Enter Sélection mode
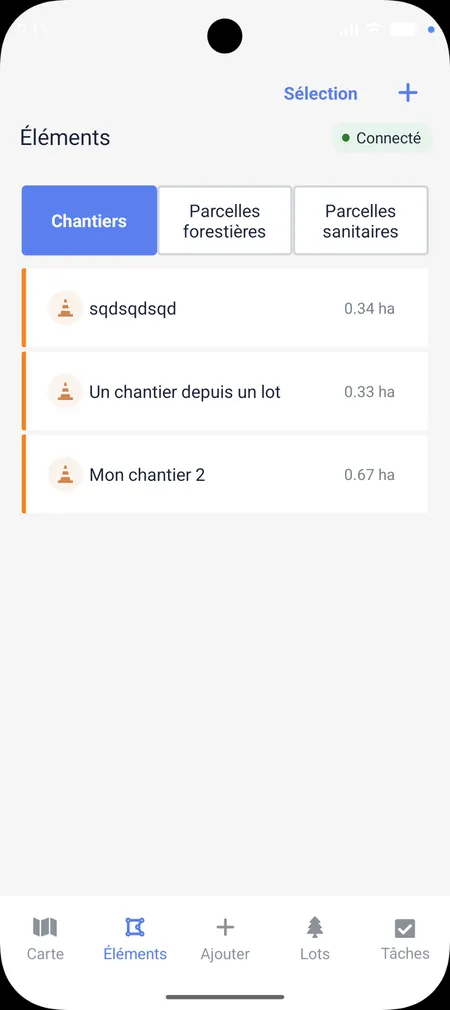The height and width of the screenshot is (1010, 450). 321,93
